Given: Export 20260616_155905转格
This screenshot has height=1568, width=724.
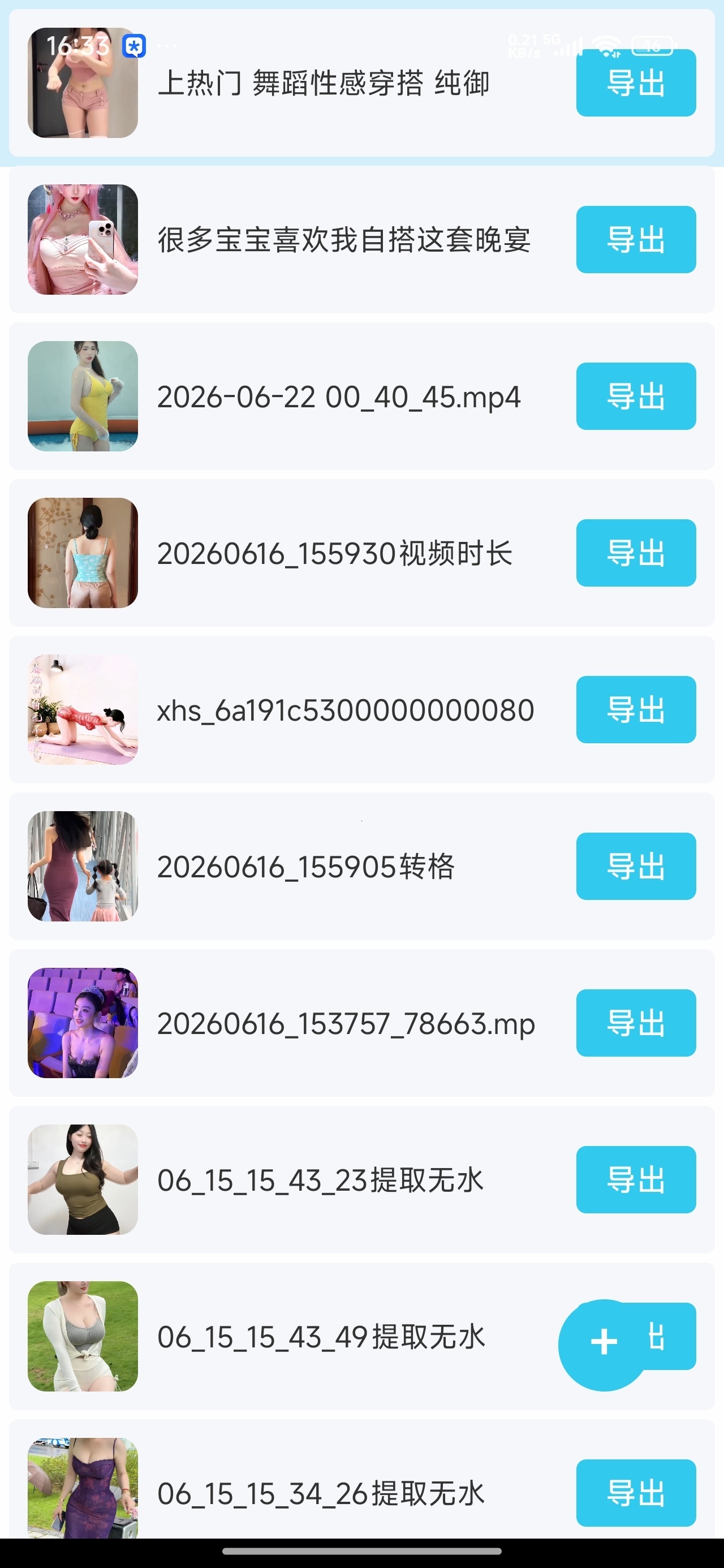Looking at the screenshot, I should (x=636, y=866).
